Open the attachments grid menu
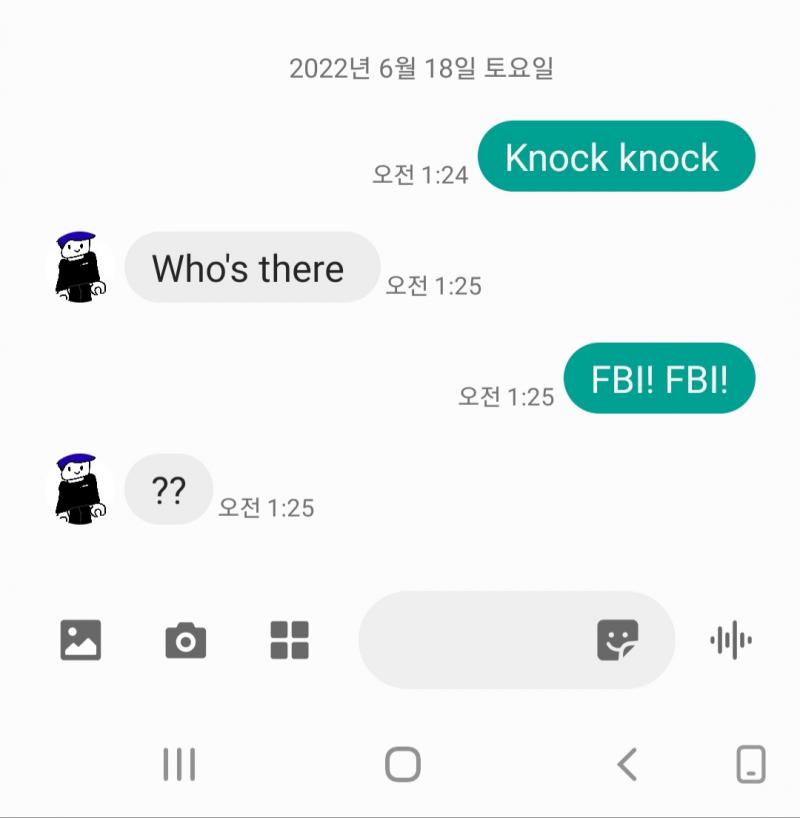 [289, 640]
